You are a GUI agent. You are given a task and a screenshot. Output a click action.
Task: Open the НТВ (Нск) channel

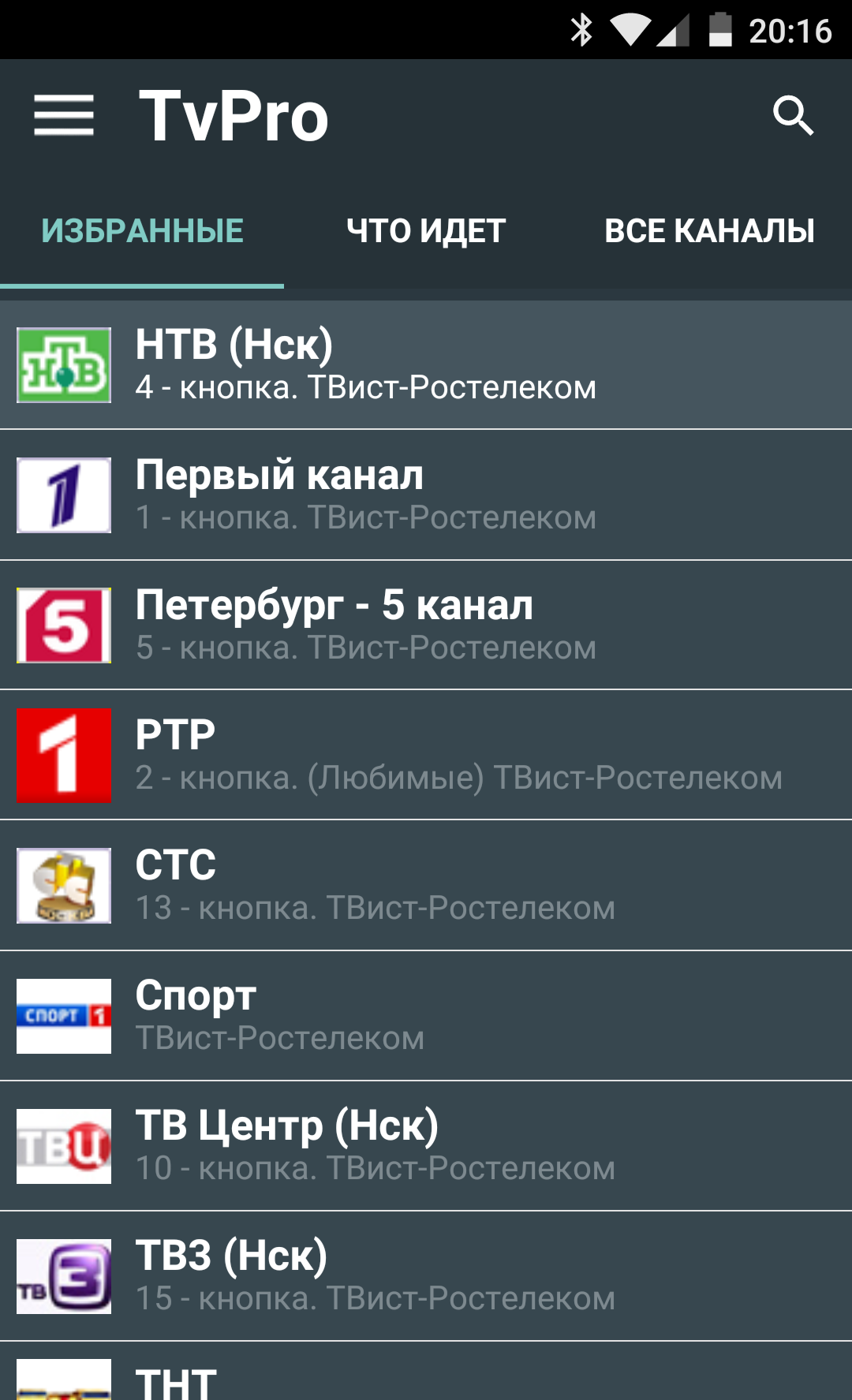coord(426,365)
